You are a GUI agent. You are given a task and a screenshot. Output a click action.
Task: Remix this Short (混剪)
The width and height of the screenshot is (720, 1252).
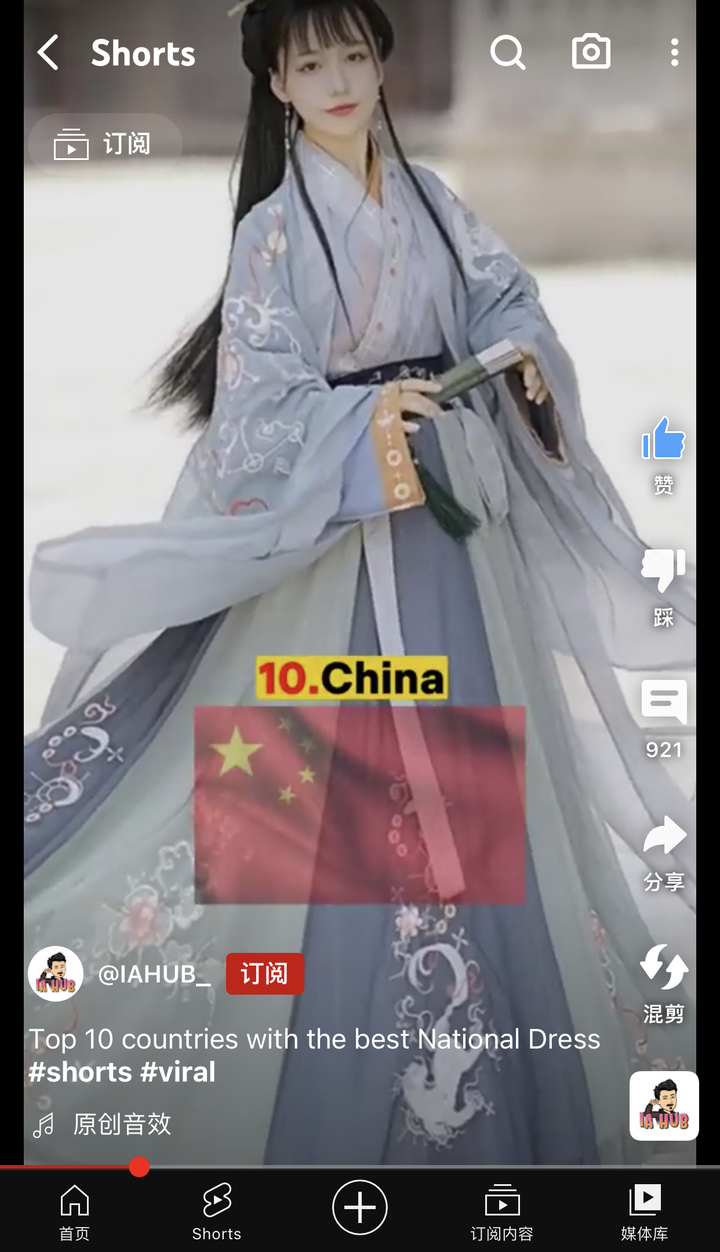coord(663,970)
